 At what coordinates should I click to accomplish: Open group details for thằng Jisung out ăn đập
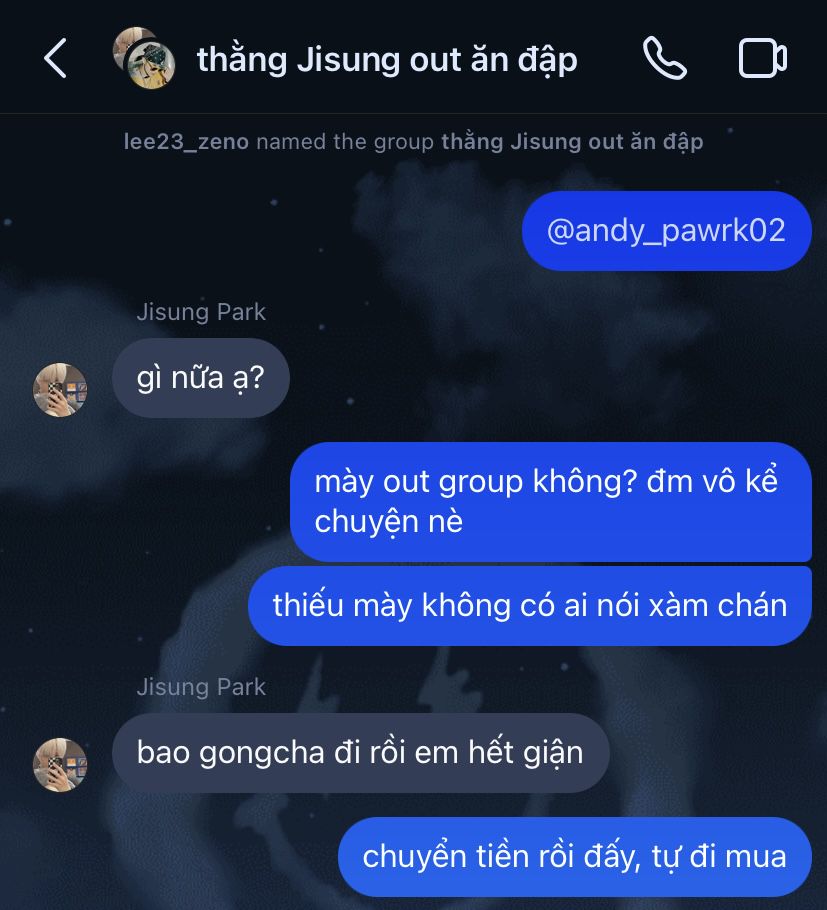point(387,60)
